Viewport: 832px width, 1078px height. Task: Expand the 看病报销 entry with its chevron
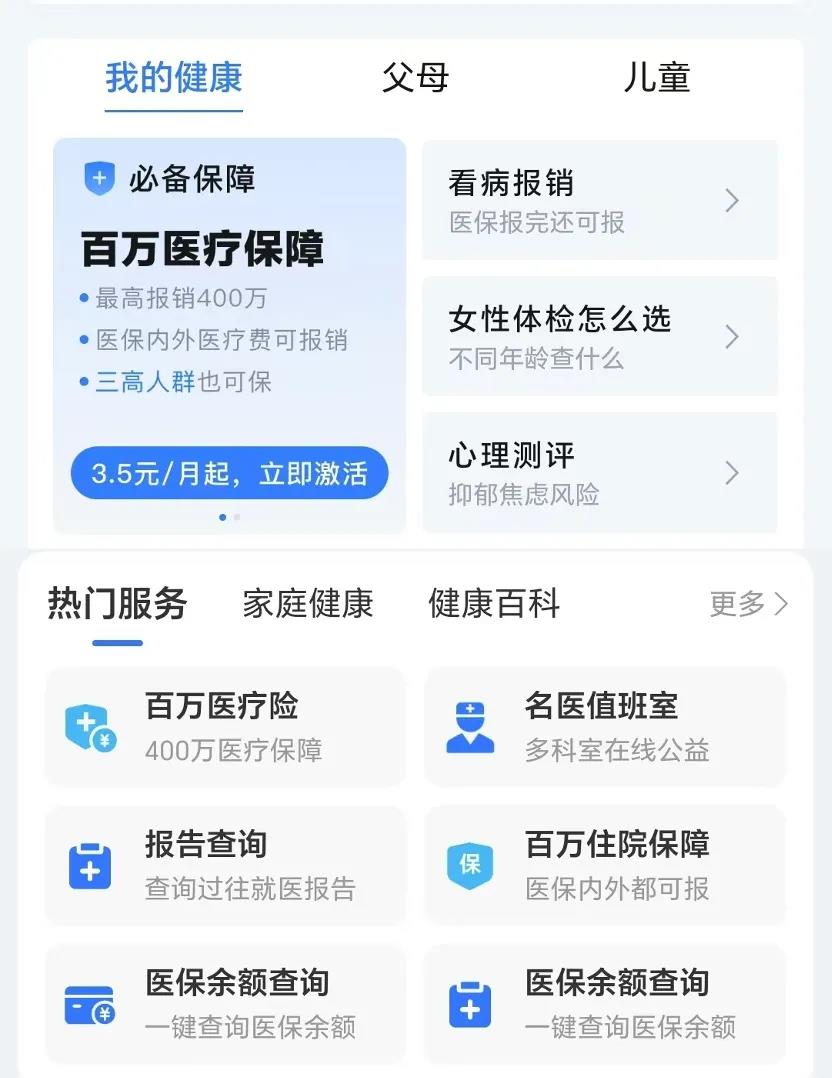731,200
